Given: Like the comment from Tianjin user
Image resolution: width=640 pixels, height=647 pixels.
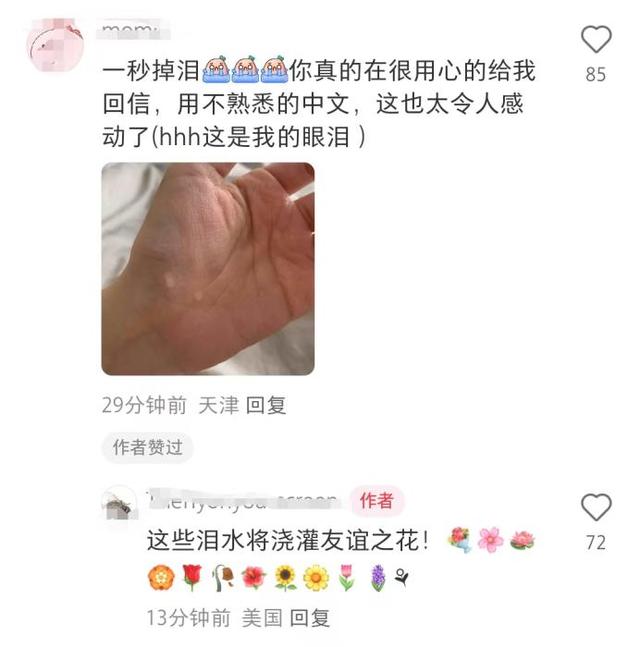Looking at the screenshot, I should pos(596,40).
